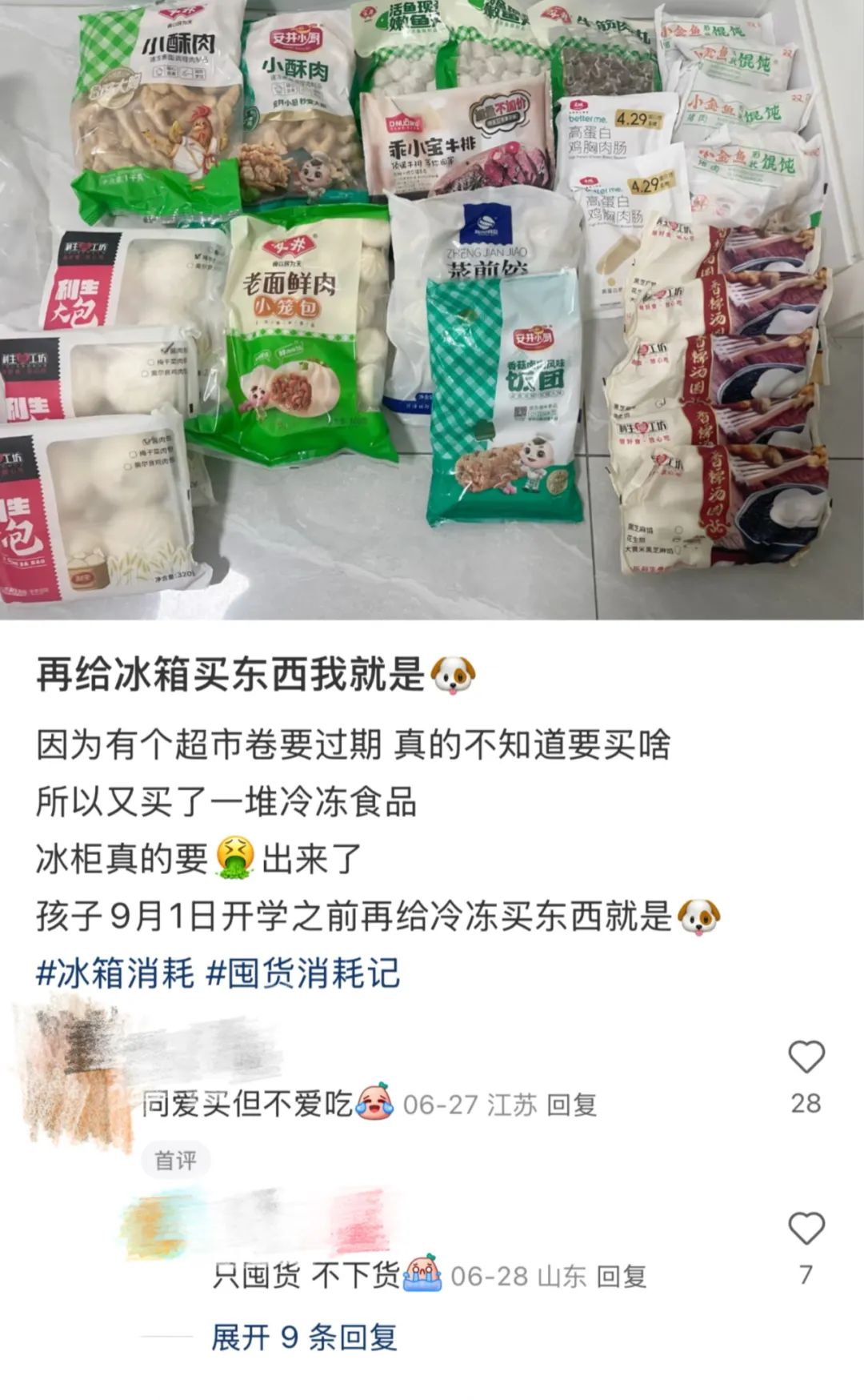Like the comment 只囤货 不下货
864x1400 pixels.
point(806,1229)
